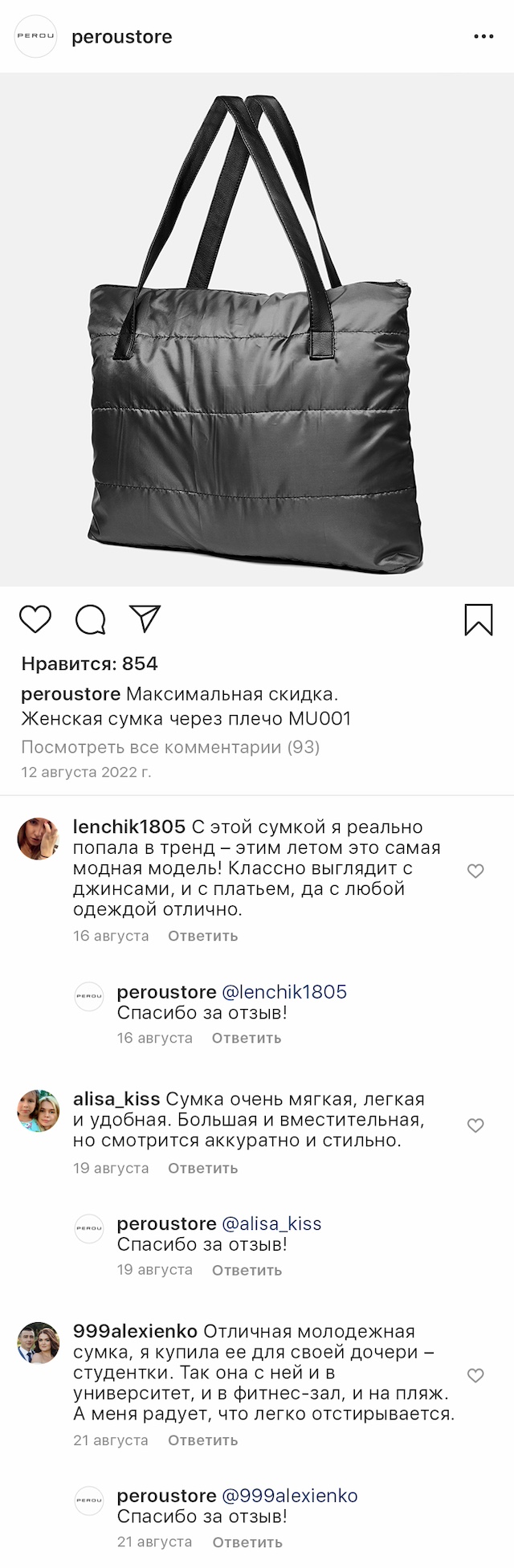Reply to alisa_kiss's comment

[x=202, y=1168]
